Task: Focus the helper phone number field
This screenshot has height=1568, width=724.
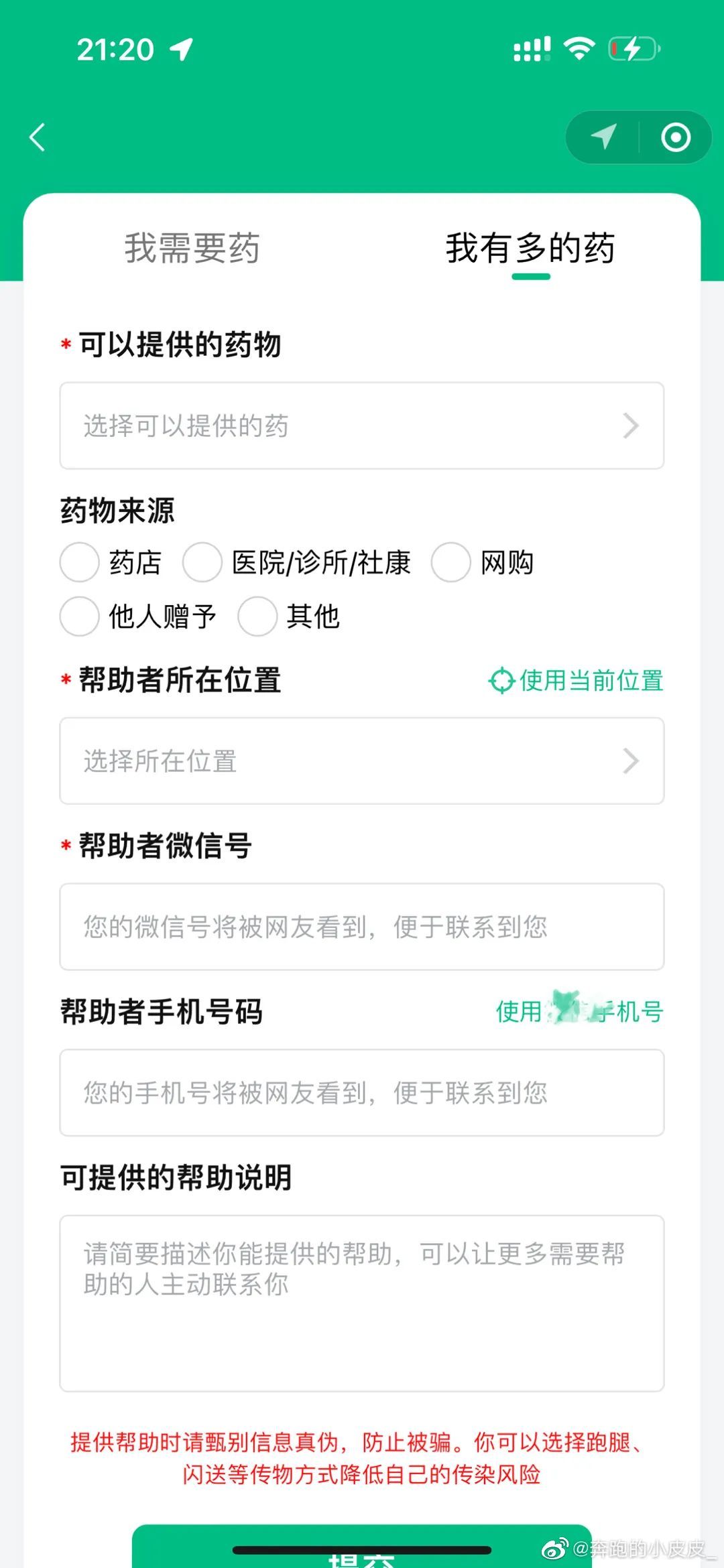Action: [362, 1093]
